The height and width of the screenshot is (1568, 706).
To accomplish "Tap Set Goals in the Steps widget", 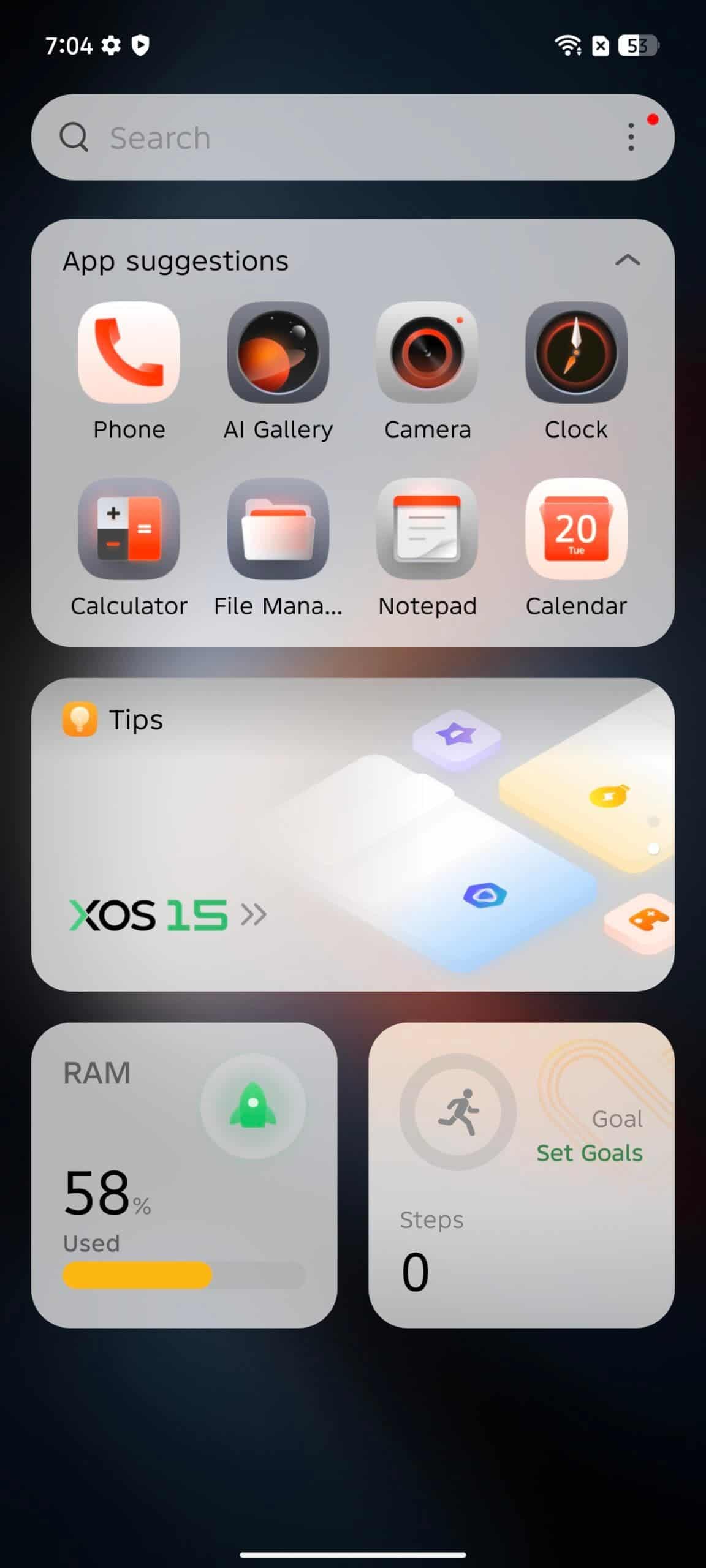I will coord(590,1153).
